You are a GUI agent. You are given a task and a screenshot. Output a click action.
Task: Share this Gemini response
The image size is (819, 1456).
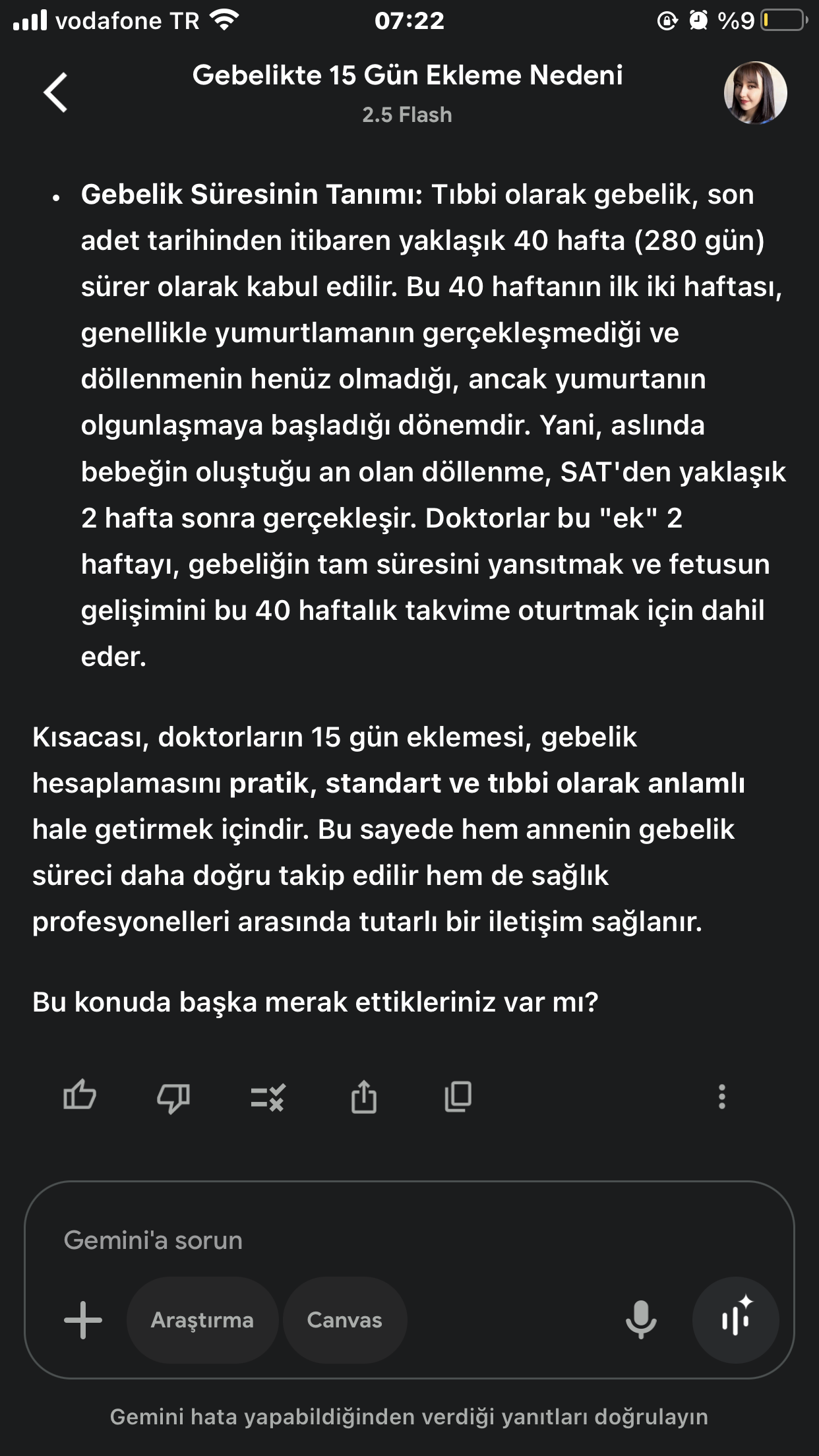click(363, 1097)
